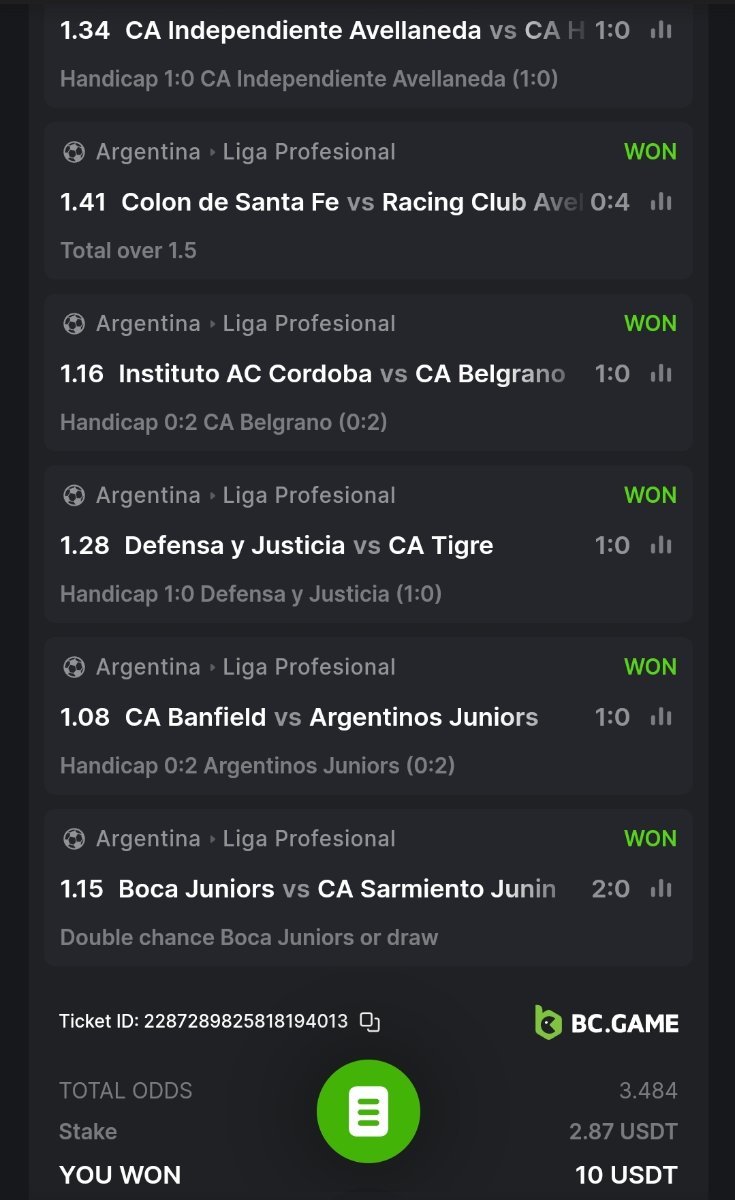Tap the green floating bet slip button
Screen dimensions: 735x1200
pyautogui.click(x=368, y=1111)
